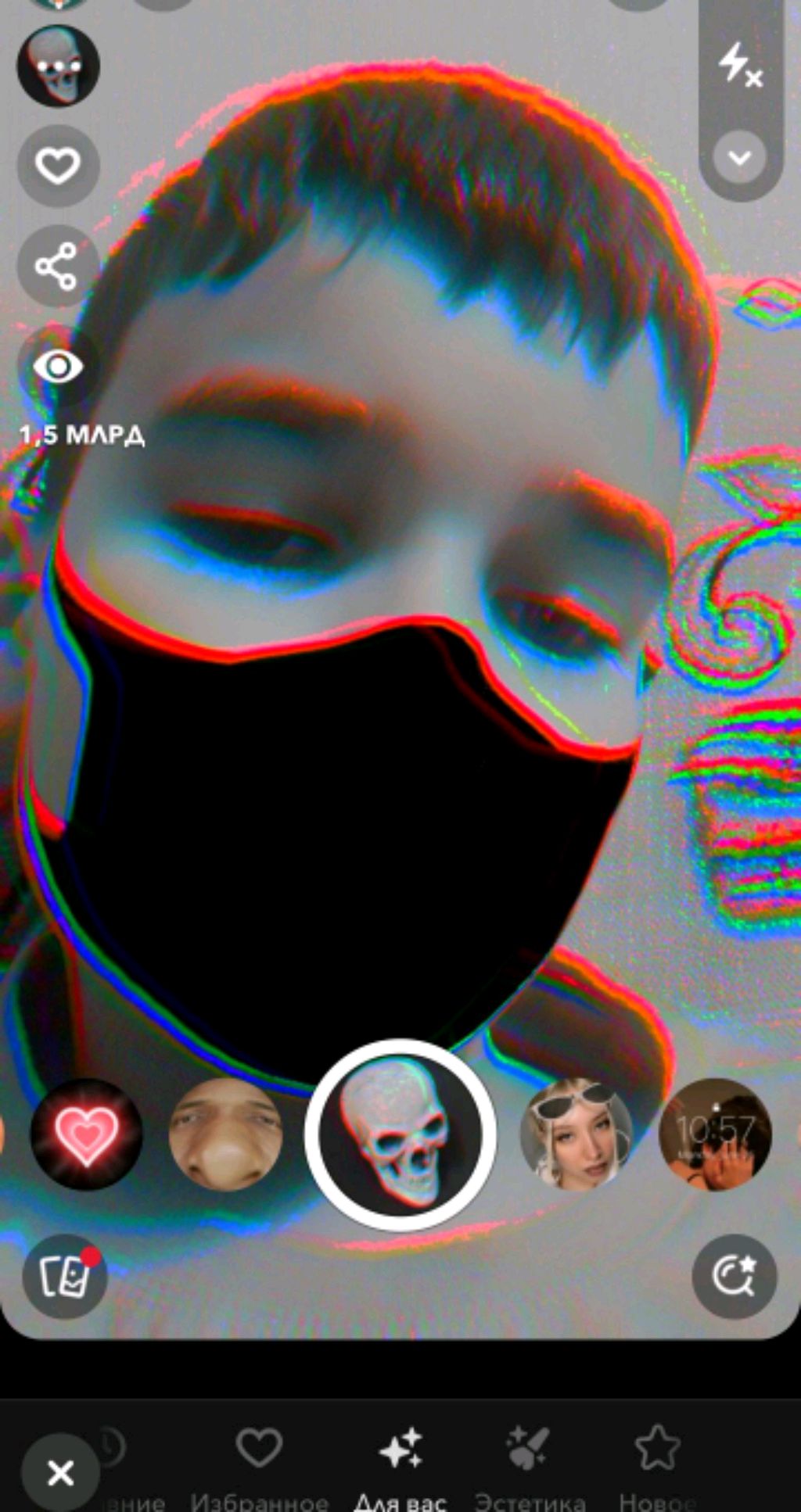Capture with the selected skull lens

(x=400, y=1134)
